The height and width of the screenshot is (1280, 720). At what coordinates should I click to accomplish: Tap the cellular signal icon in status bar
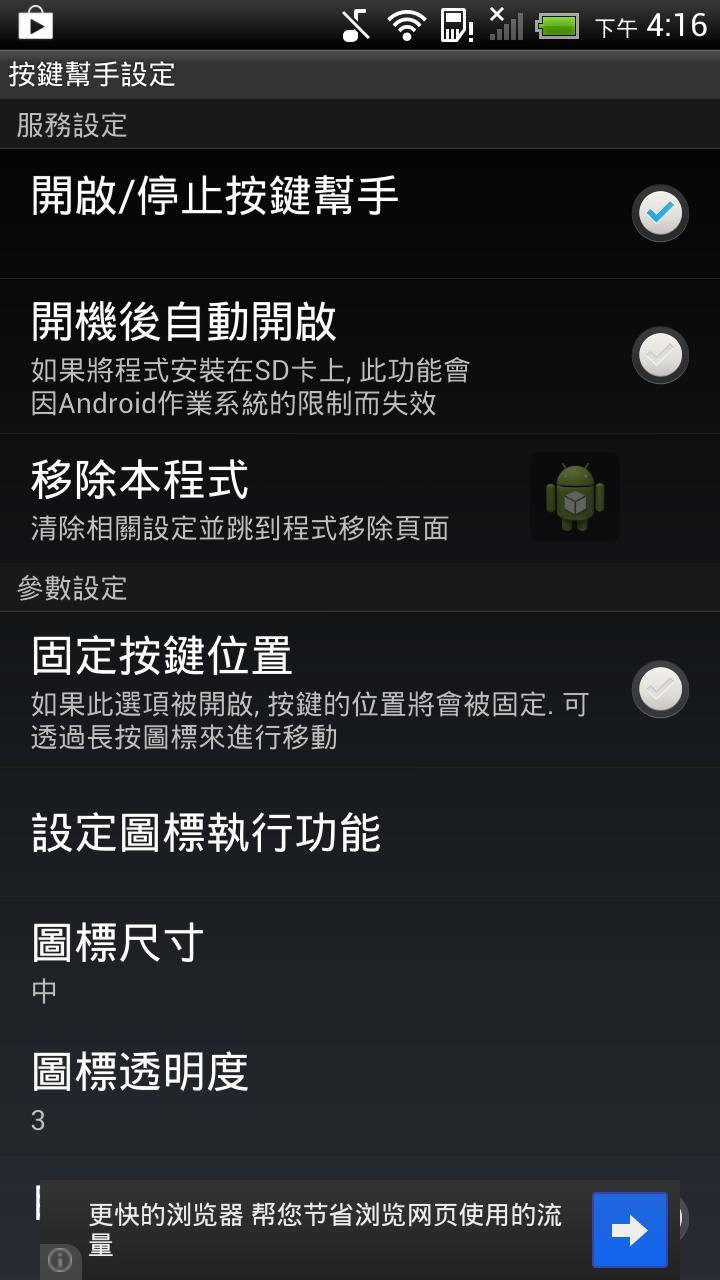(507, 25)
